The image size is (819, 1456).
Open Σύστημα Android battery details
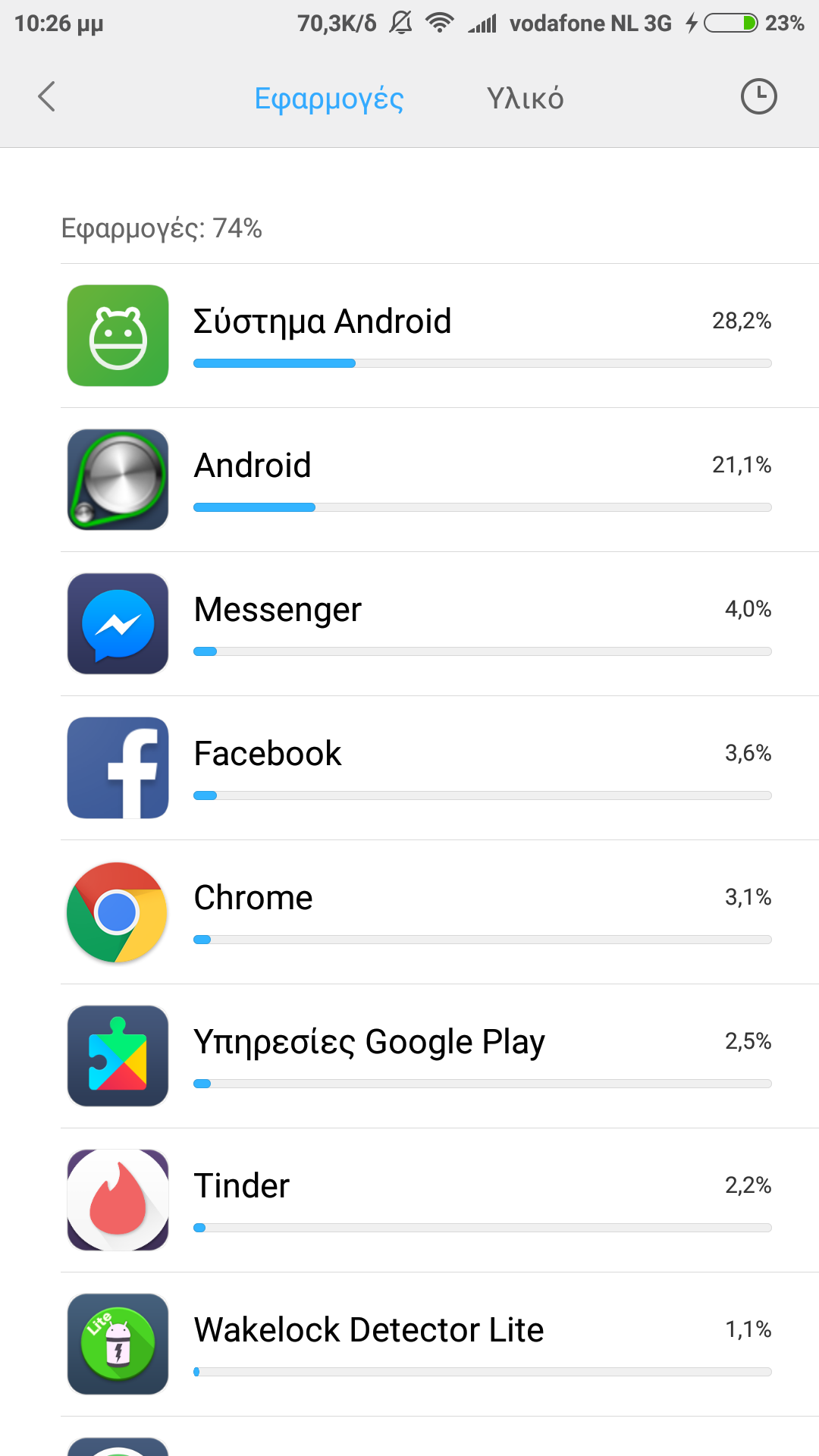440,336
